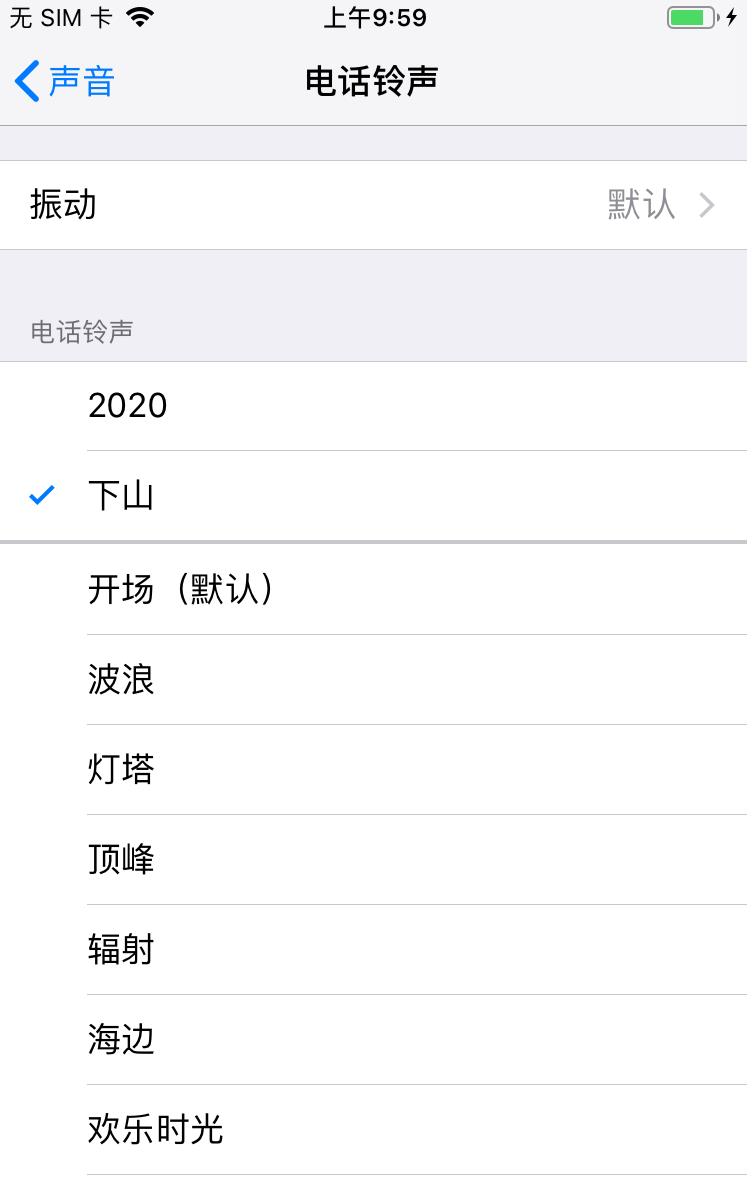Tap the blue checkmark beside 下山

coord(40,494)
